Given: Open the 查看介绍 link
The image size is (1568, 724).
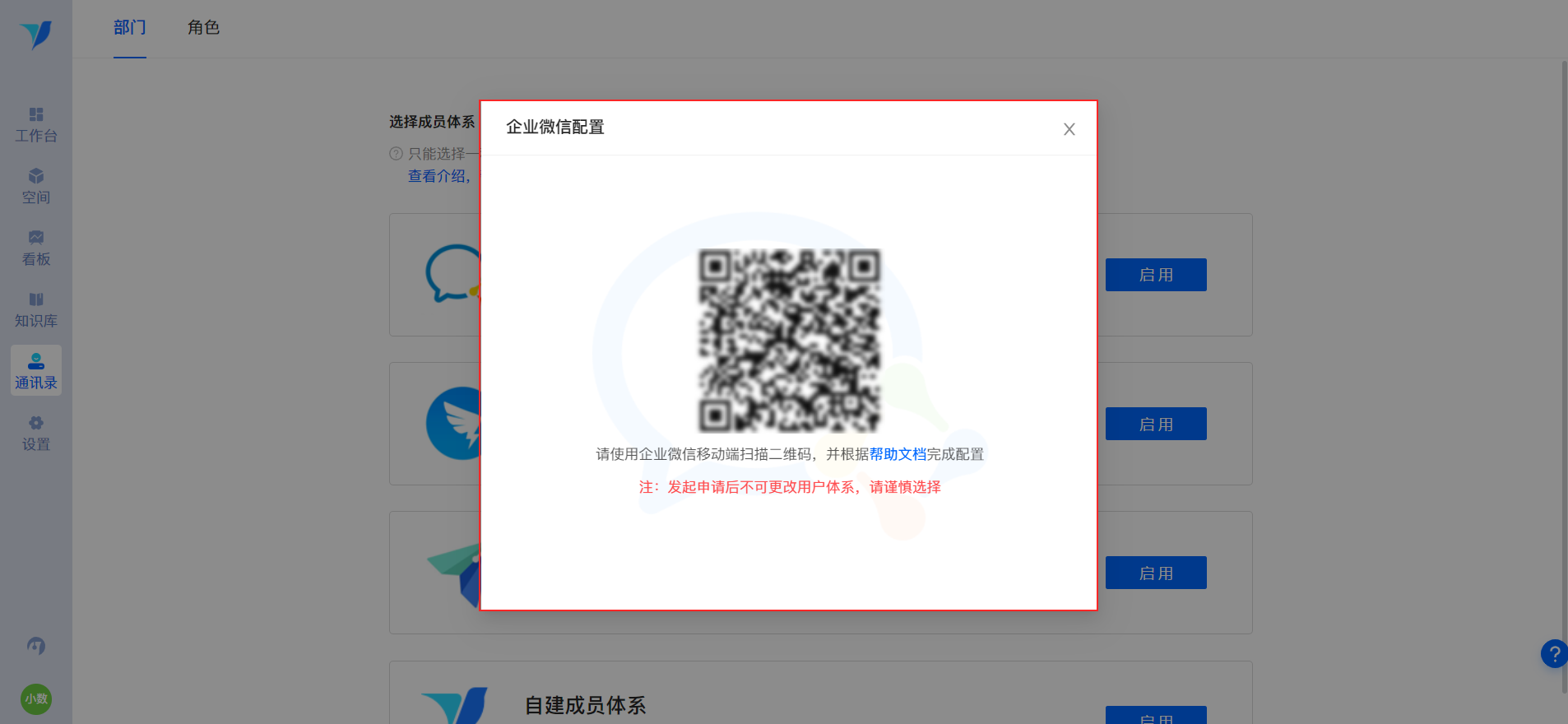Looking at the screenshot, I should click(438, 176).
